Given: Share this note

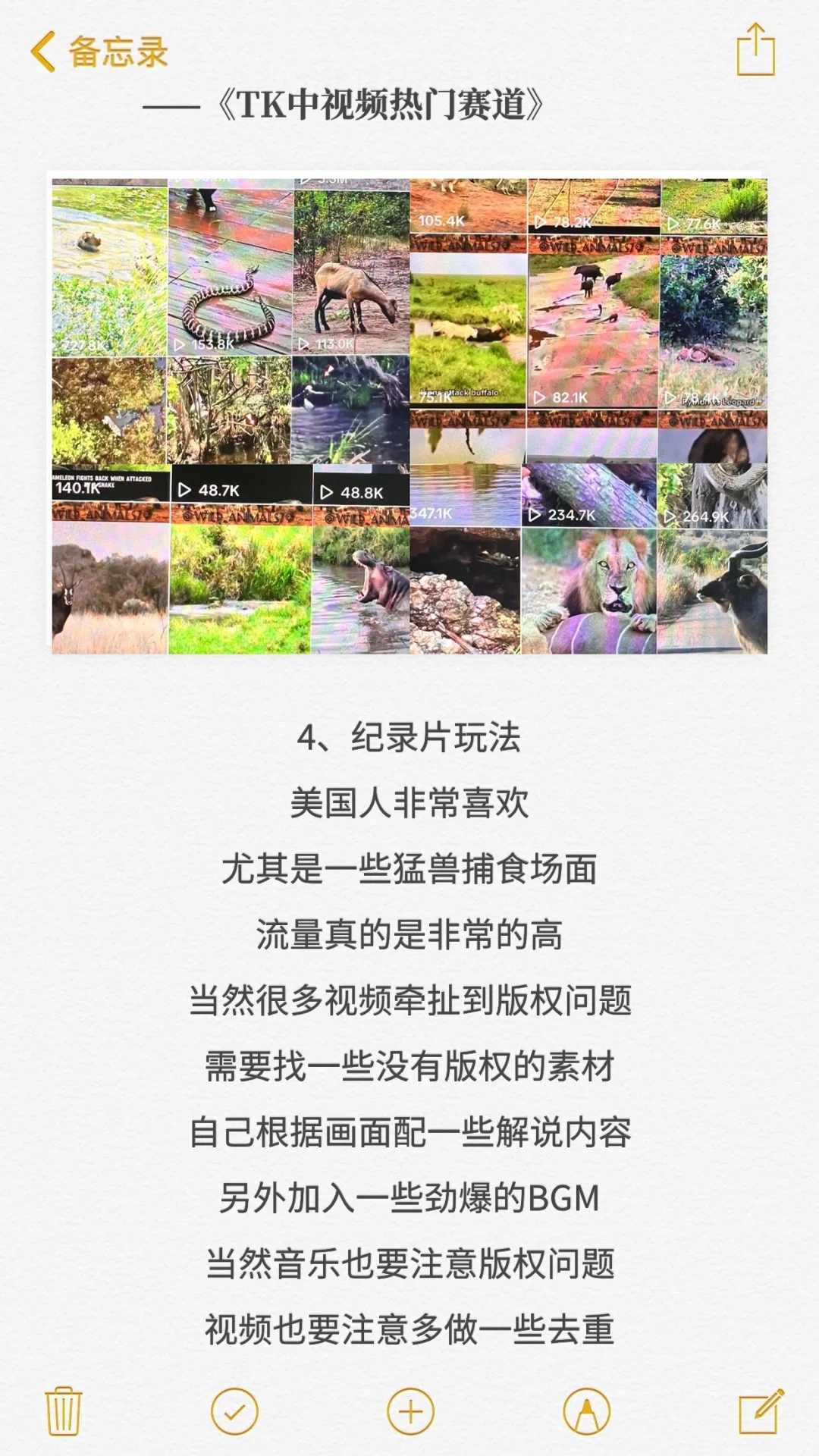Looking at the screenshot, I should click(x=755, y=50).
